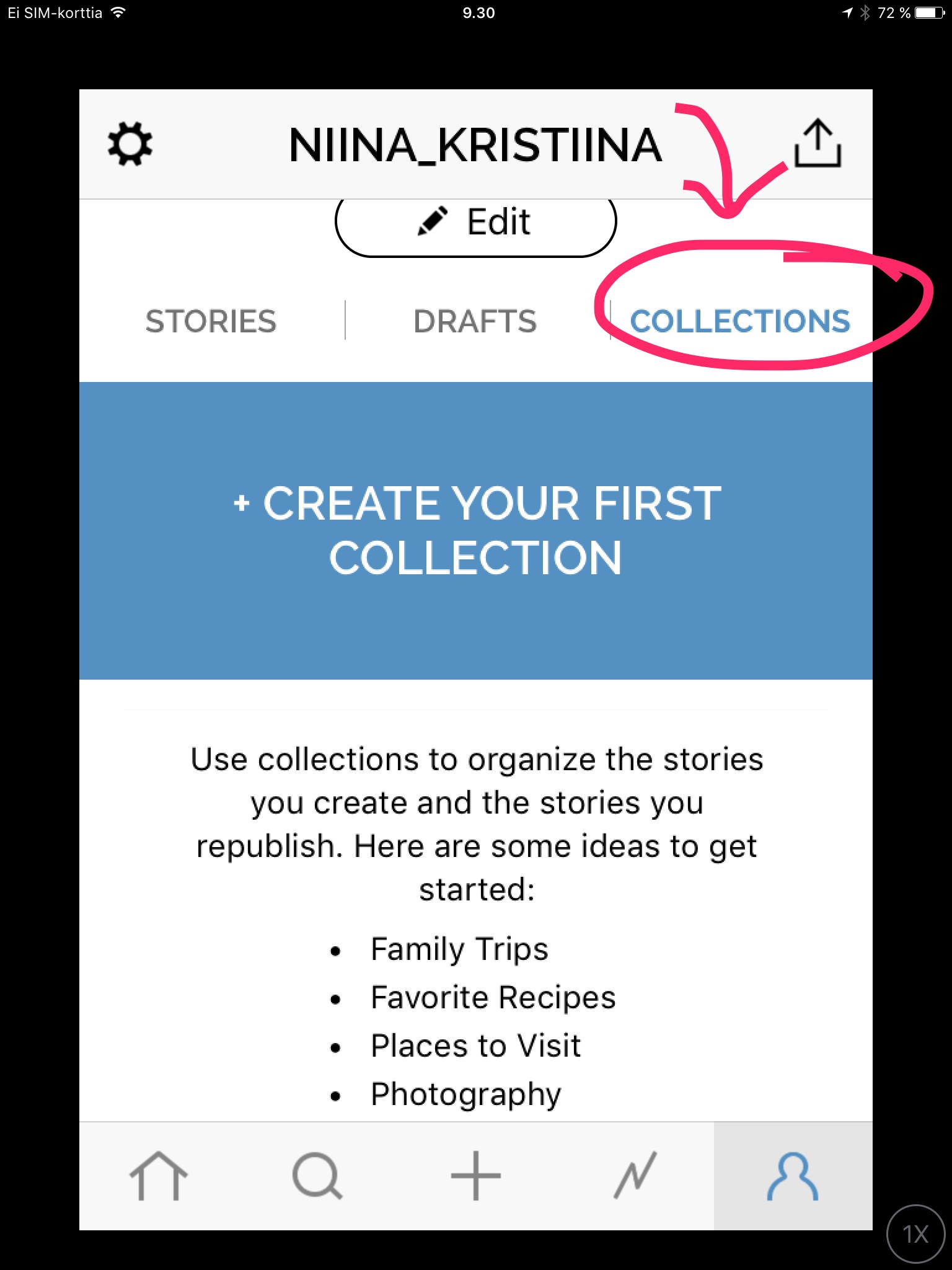Go to the home feed tab
952x1270 pixels.
[158, 1176]
